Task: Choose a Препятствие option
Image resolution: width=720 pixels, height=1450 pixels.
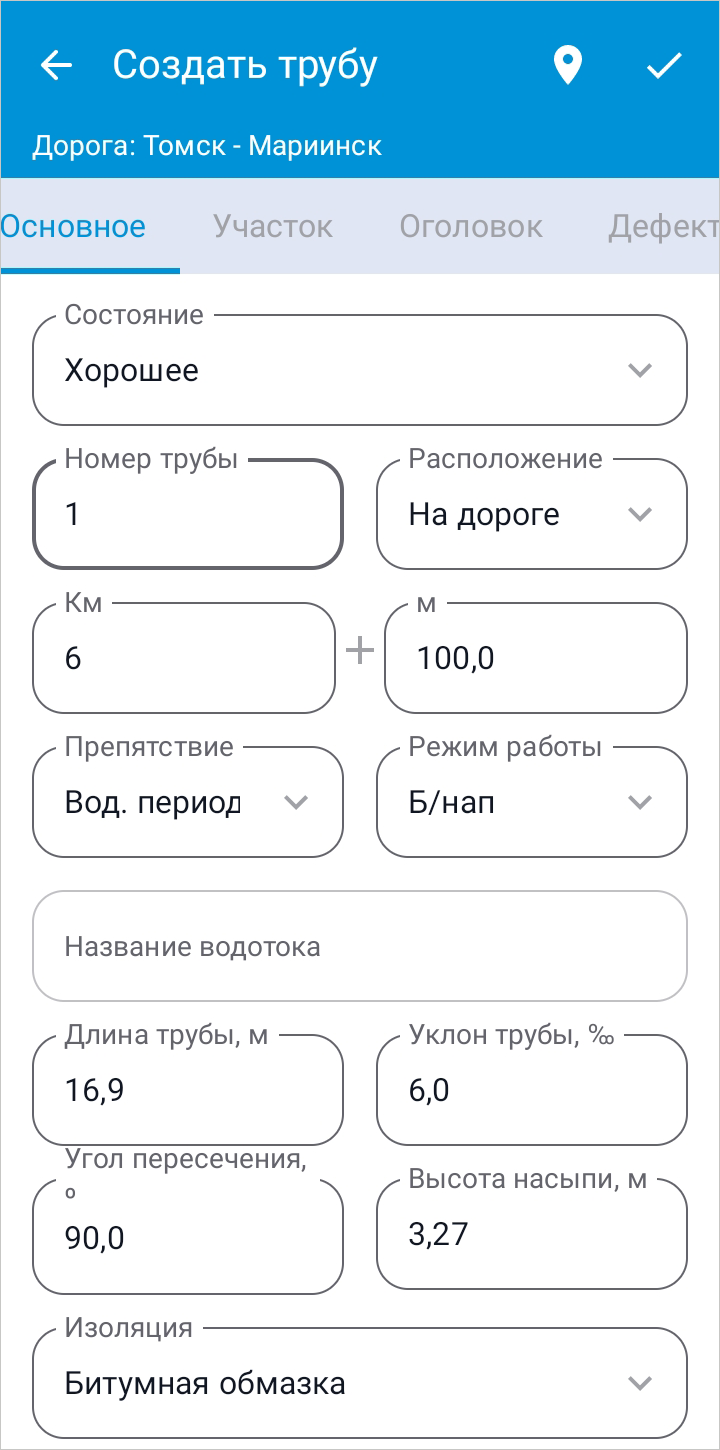Action: click(188, 803)
